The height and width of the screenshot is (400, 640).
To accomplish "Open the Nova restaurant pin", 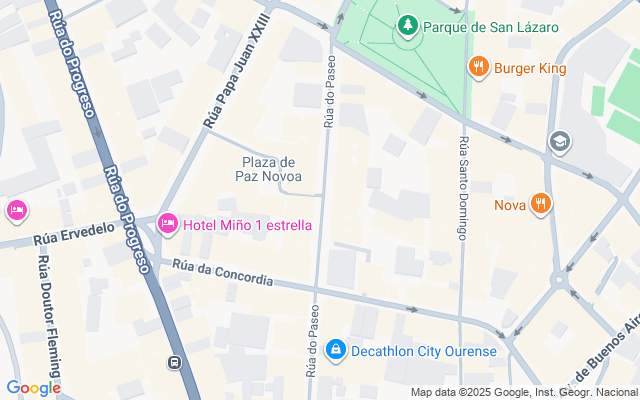I will pyautogui.click(x=542, y=204).
